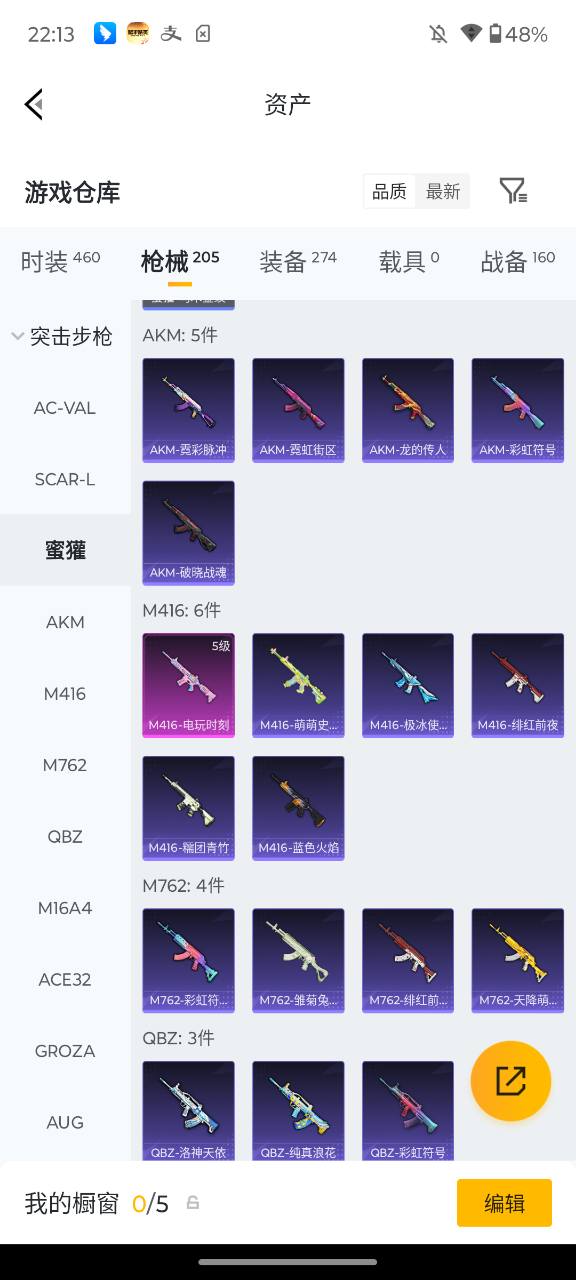
Task: Switch to the 装备 tab
Action: [297, 261]
